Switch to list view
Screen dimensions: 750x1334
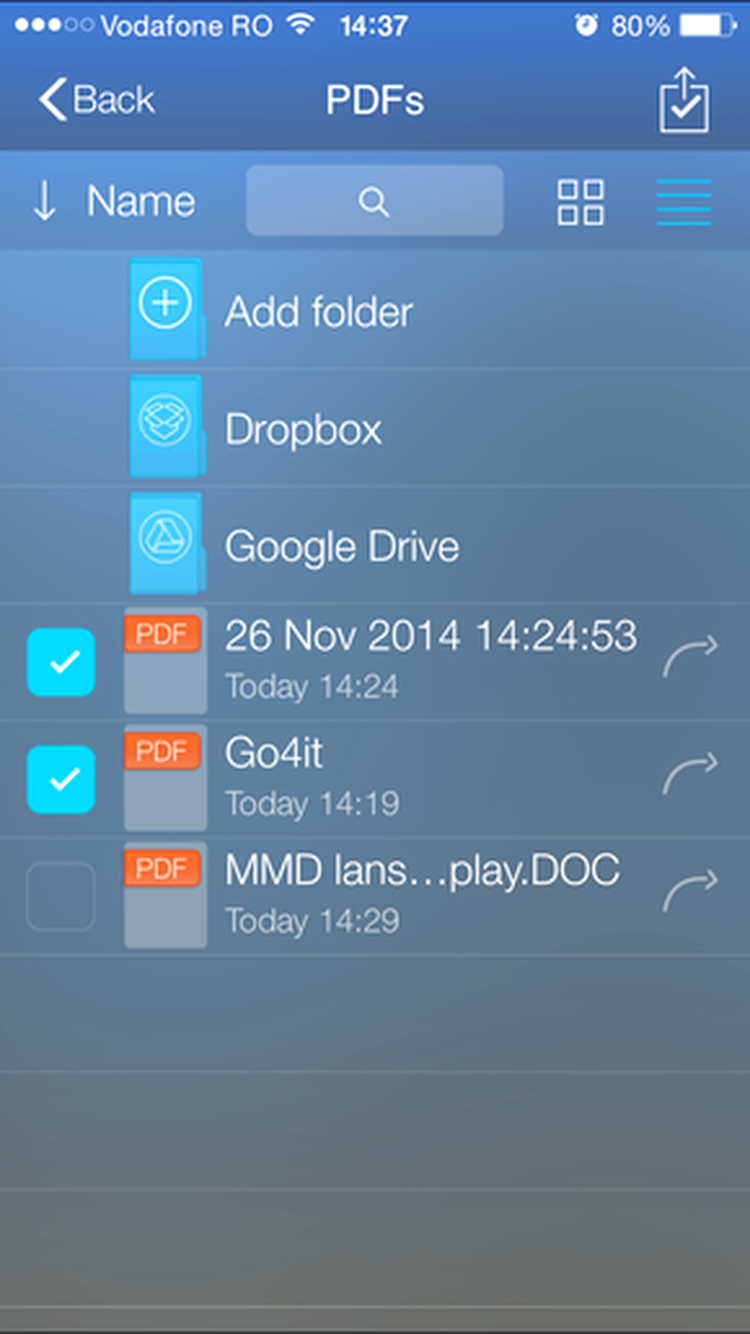(x=684, y=202)
